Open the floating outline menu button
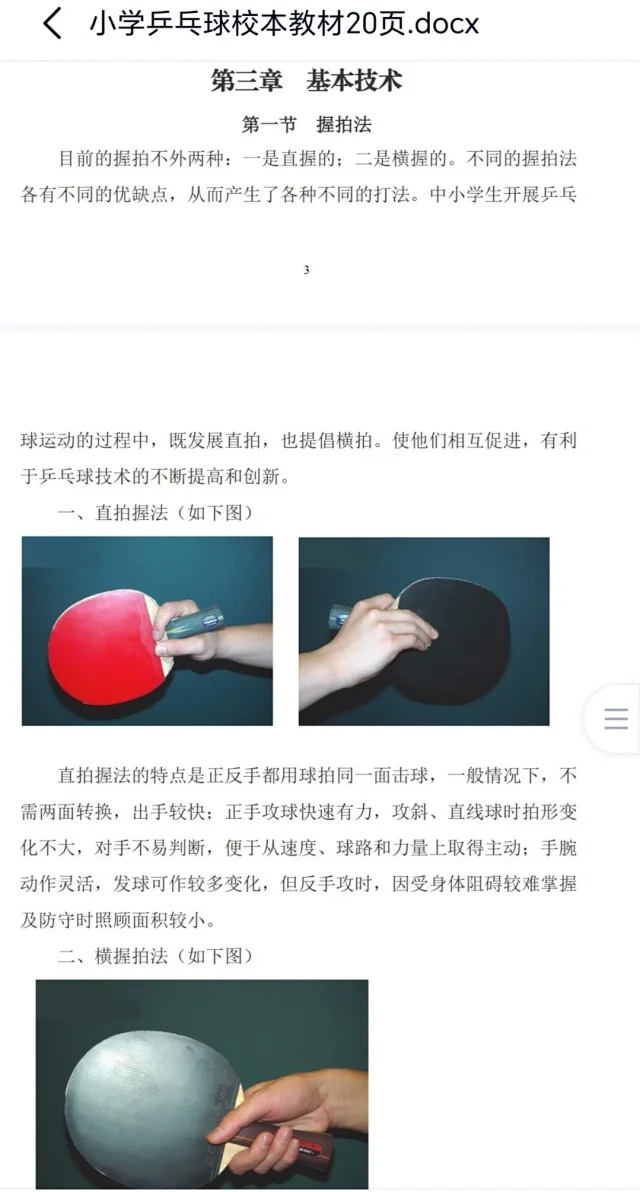The width and height of the screenshot is (640, 1192). point(615,718)
